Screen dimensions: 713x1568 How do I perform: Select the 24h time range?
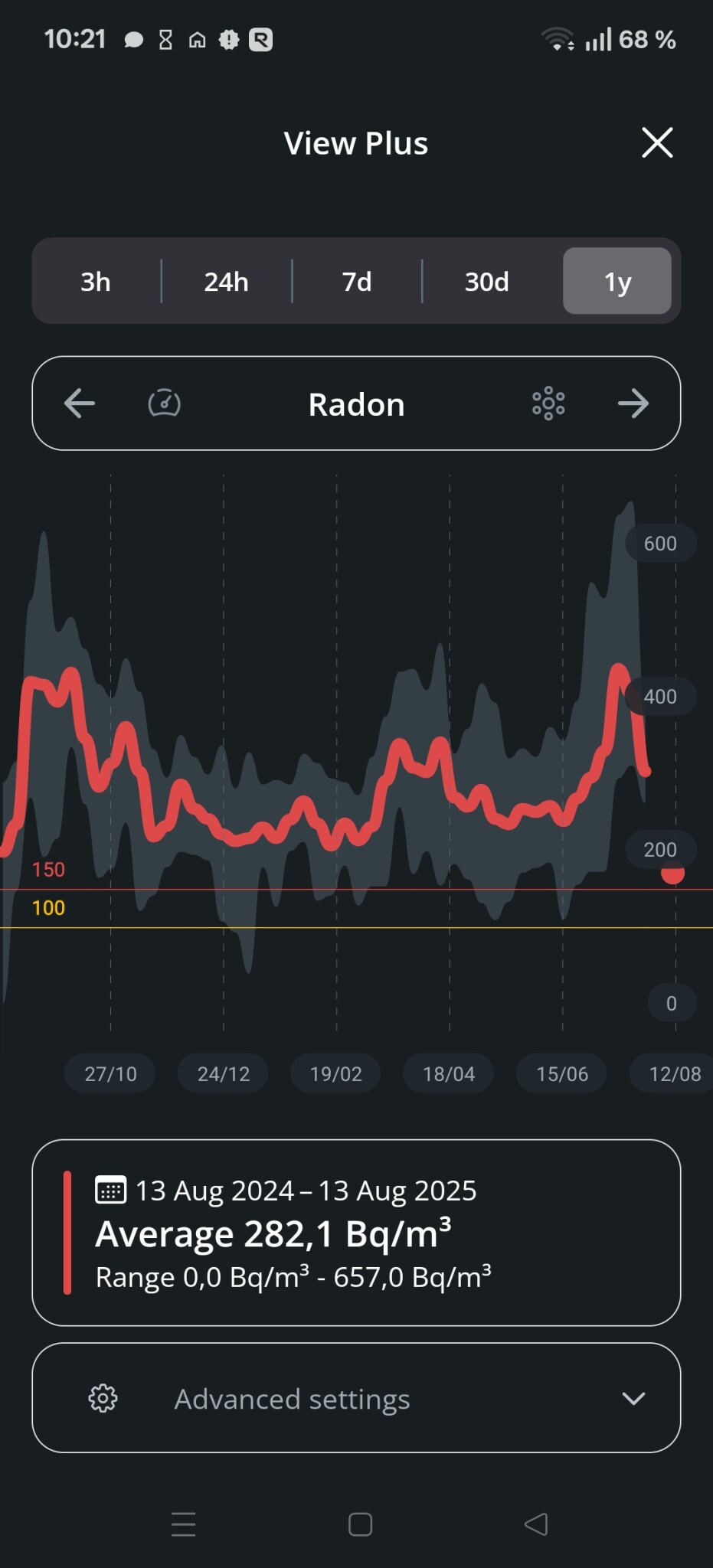point(226,282)
